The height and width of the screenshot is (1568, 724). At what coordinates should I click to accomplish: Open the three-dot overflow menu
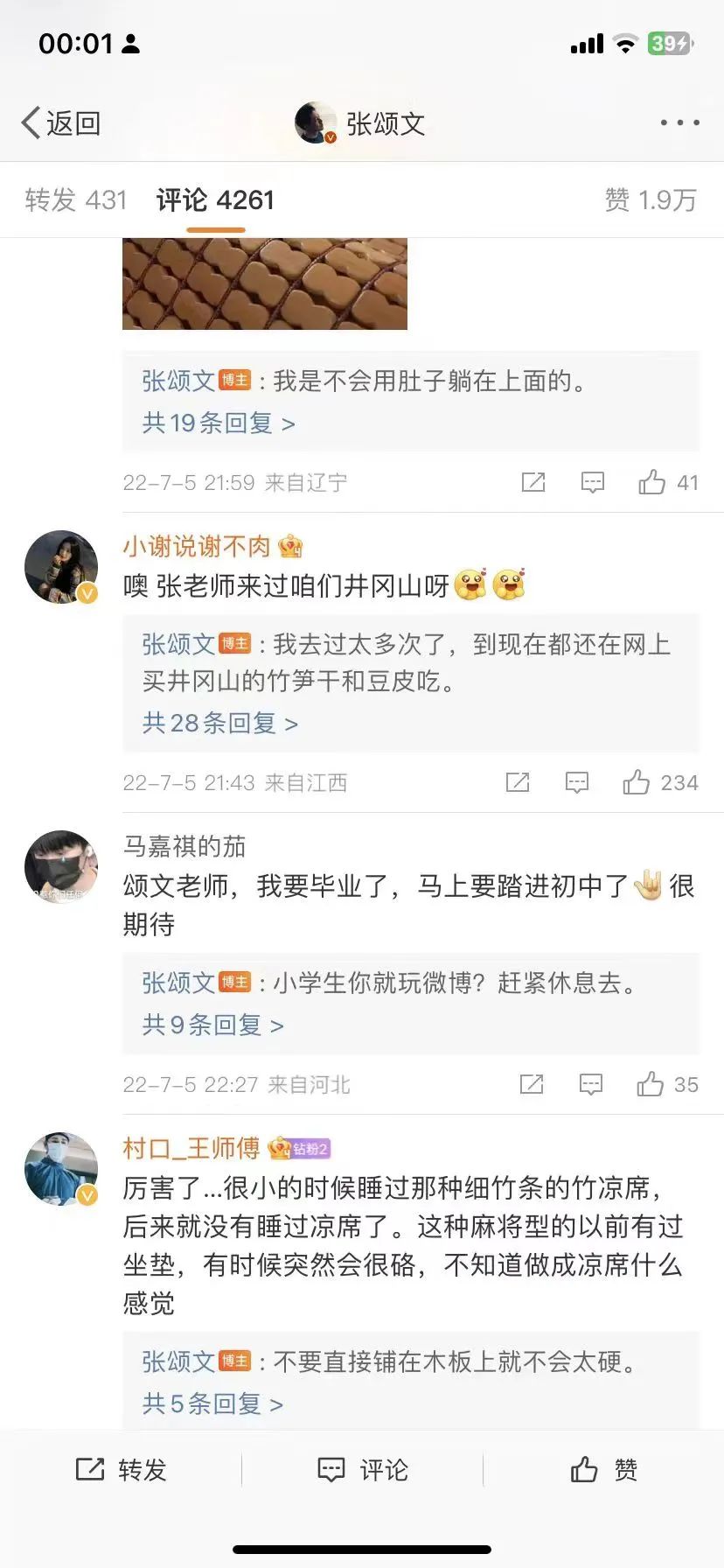pos(679,123)
